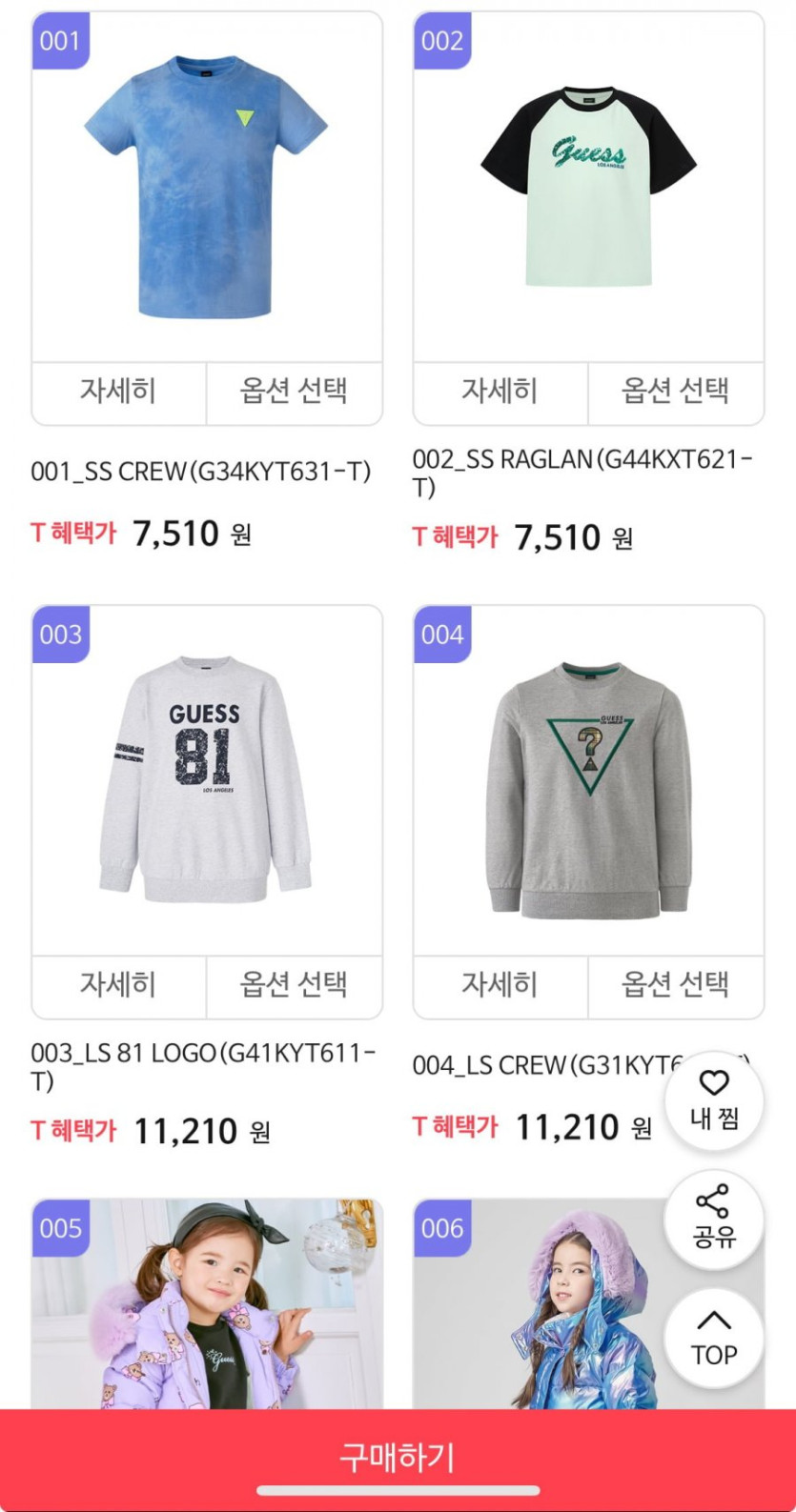
Task: Select 옵션 선택 for product 002
Action: click(676, 392)
